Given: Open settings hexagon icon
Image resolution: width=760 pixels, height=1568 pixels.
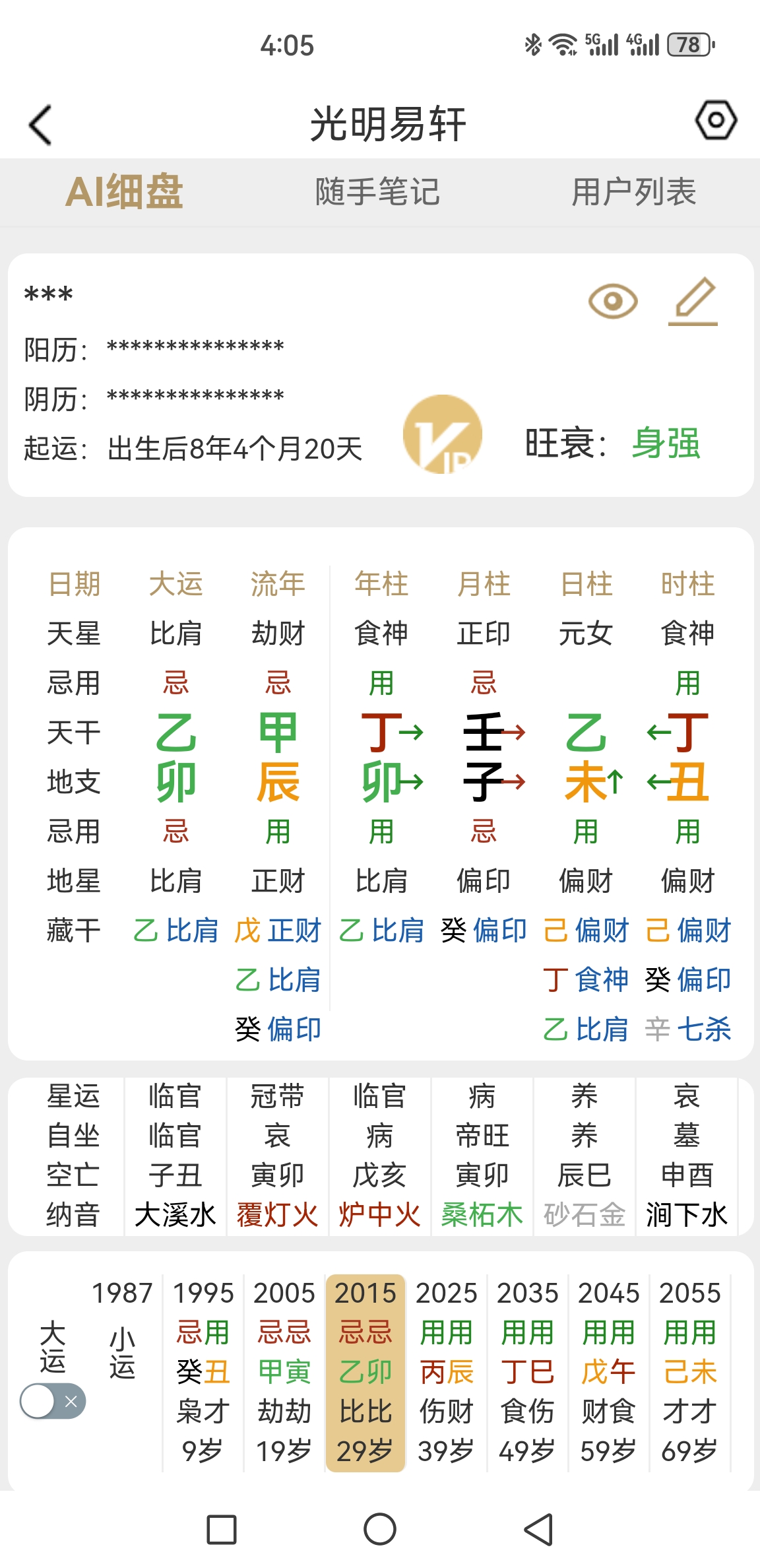Looking at the screenshot, I should click(x=716, y=120).
